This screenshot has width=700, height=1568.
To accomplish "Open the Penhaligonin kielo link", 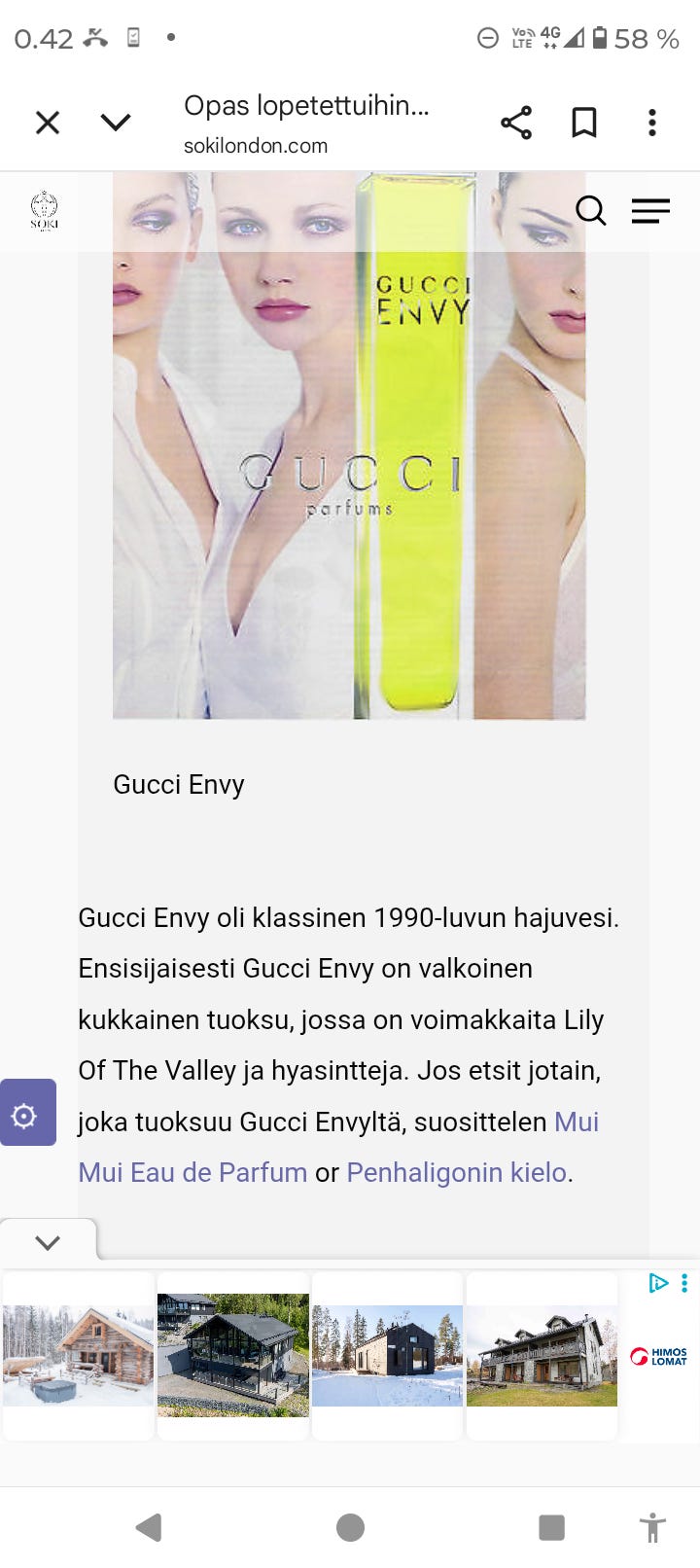I will coord(456,1172).
